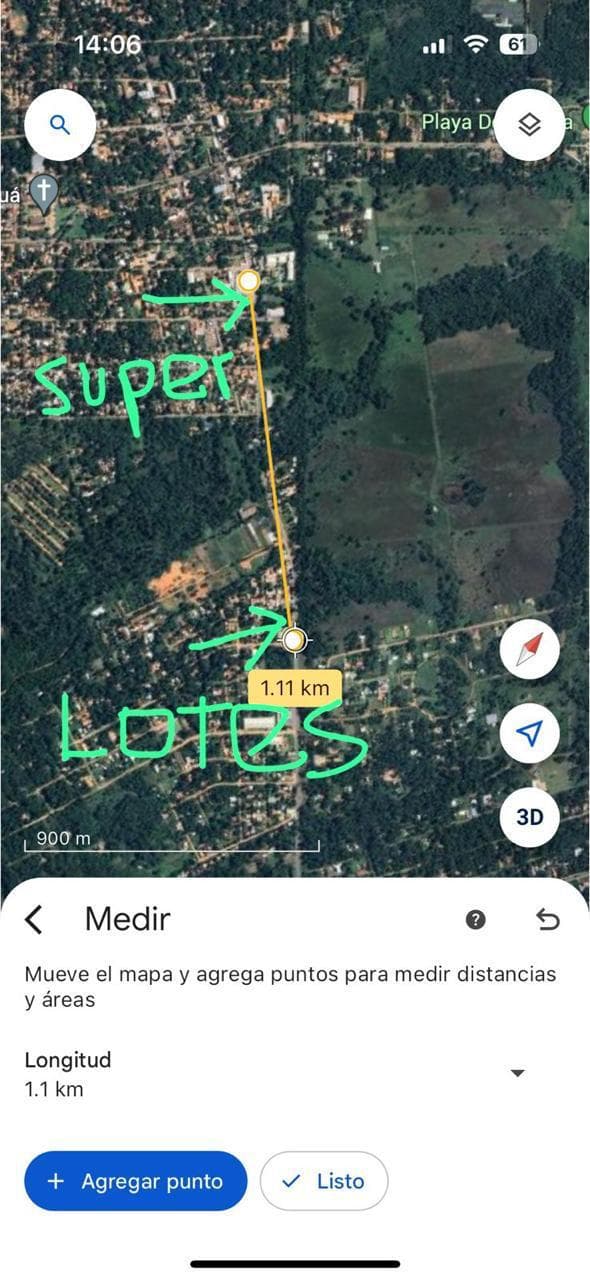This screenshot has width=590, height=1280.
Task: Tap the church place marker on the map
Action: 42,193
